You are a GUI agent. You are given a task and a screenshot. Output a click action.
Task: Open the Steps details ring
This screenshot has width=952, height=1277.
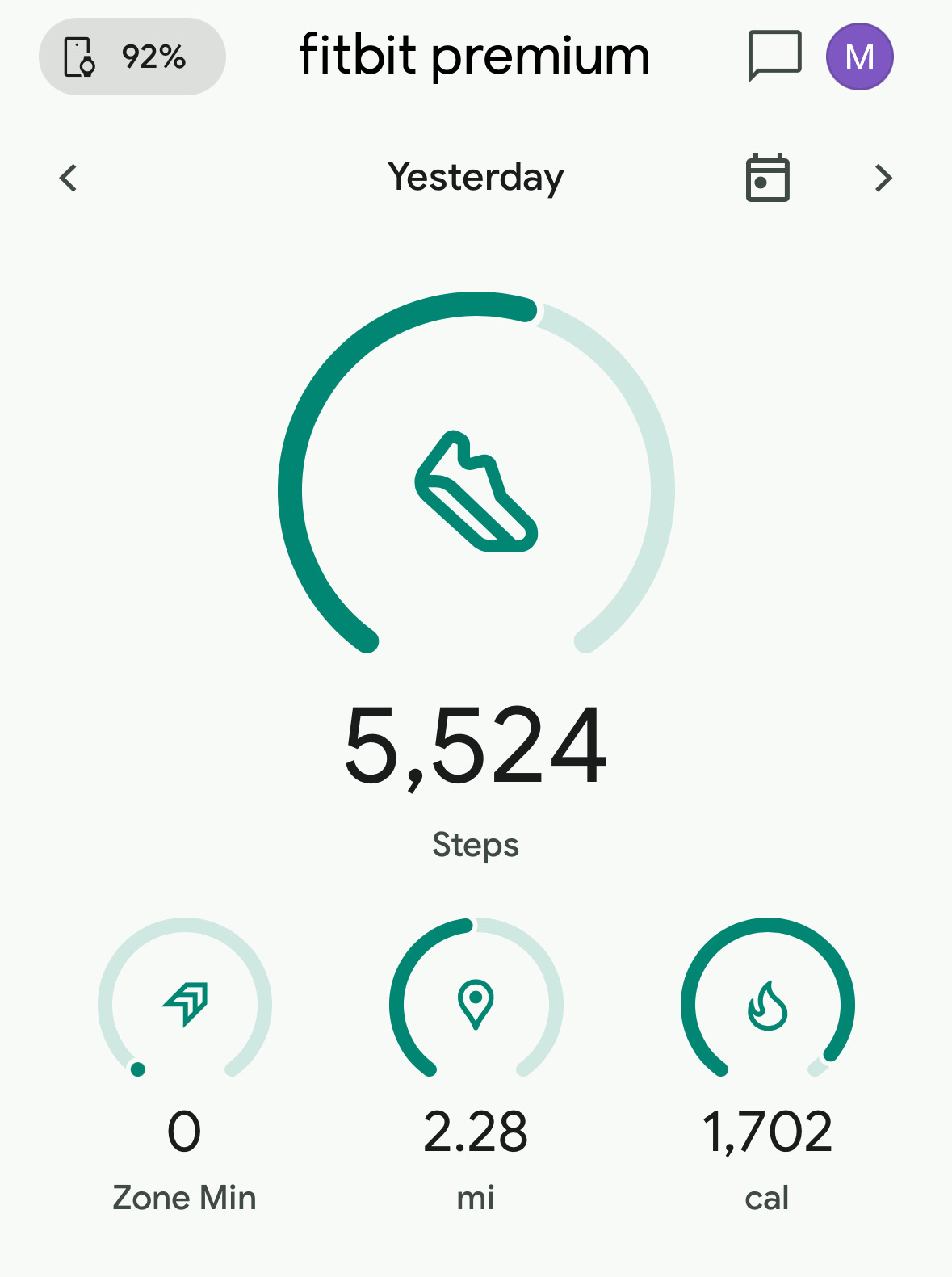point(476,491)
